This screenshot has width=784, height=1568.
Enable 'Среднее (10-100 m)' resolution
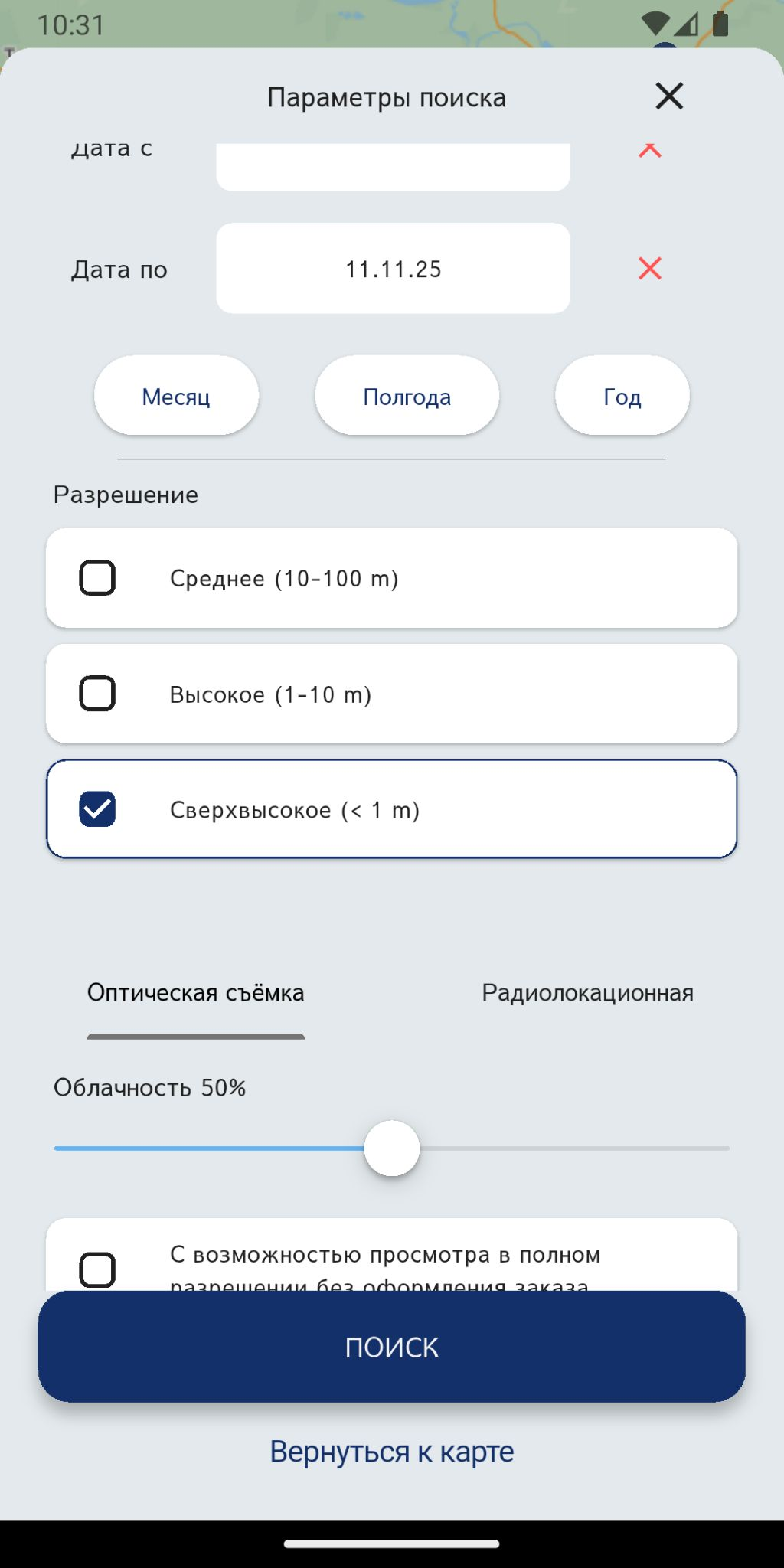point(98,578)
